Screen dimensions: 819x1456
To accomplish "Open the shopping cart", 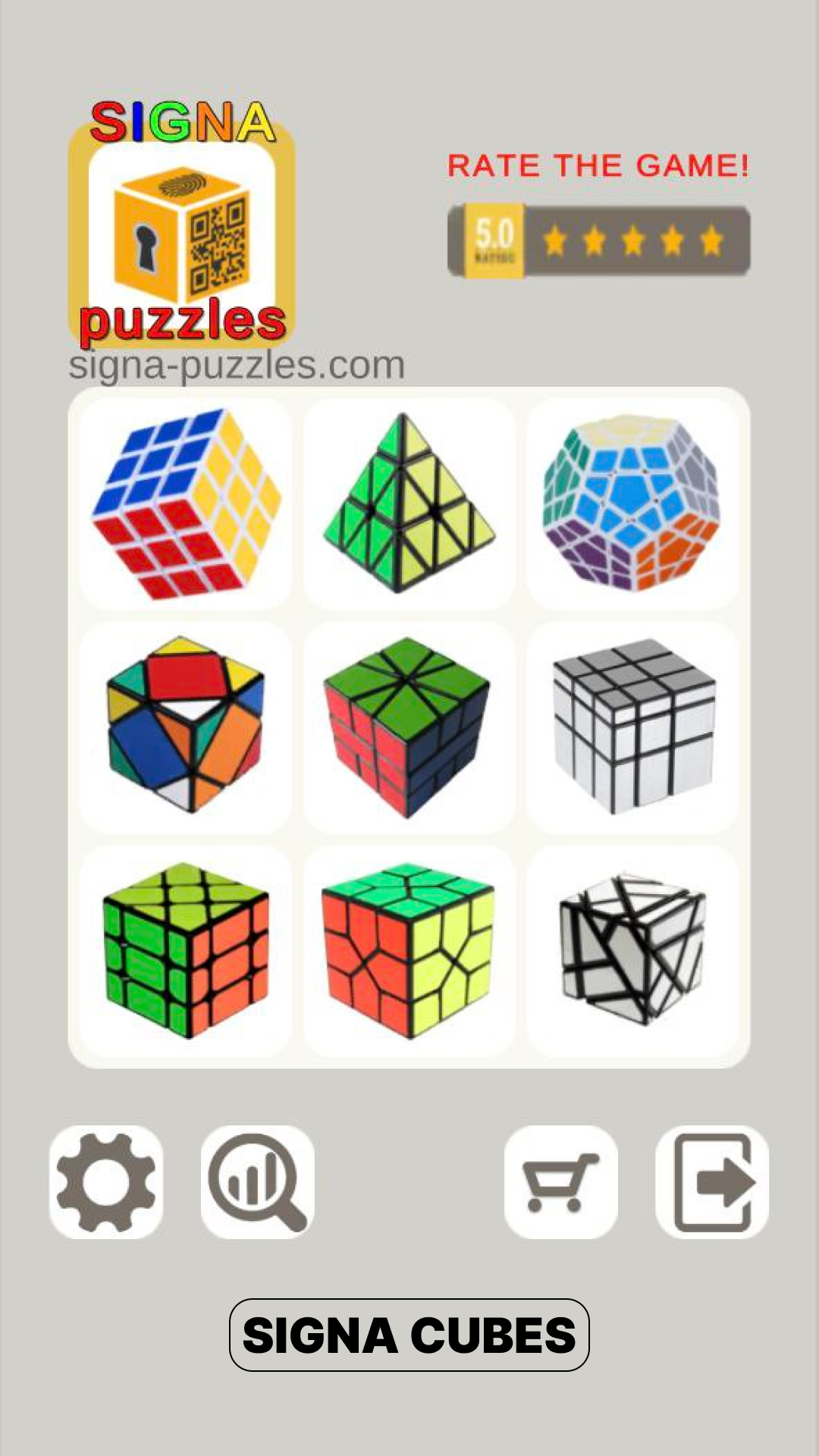I will 561,1182.
